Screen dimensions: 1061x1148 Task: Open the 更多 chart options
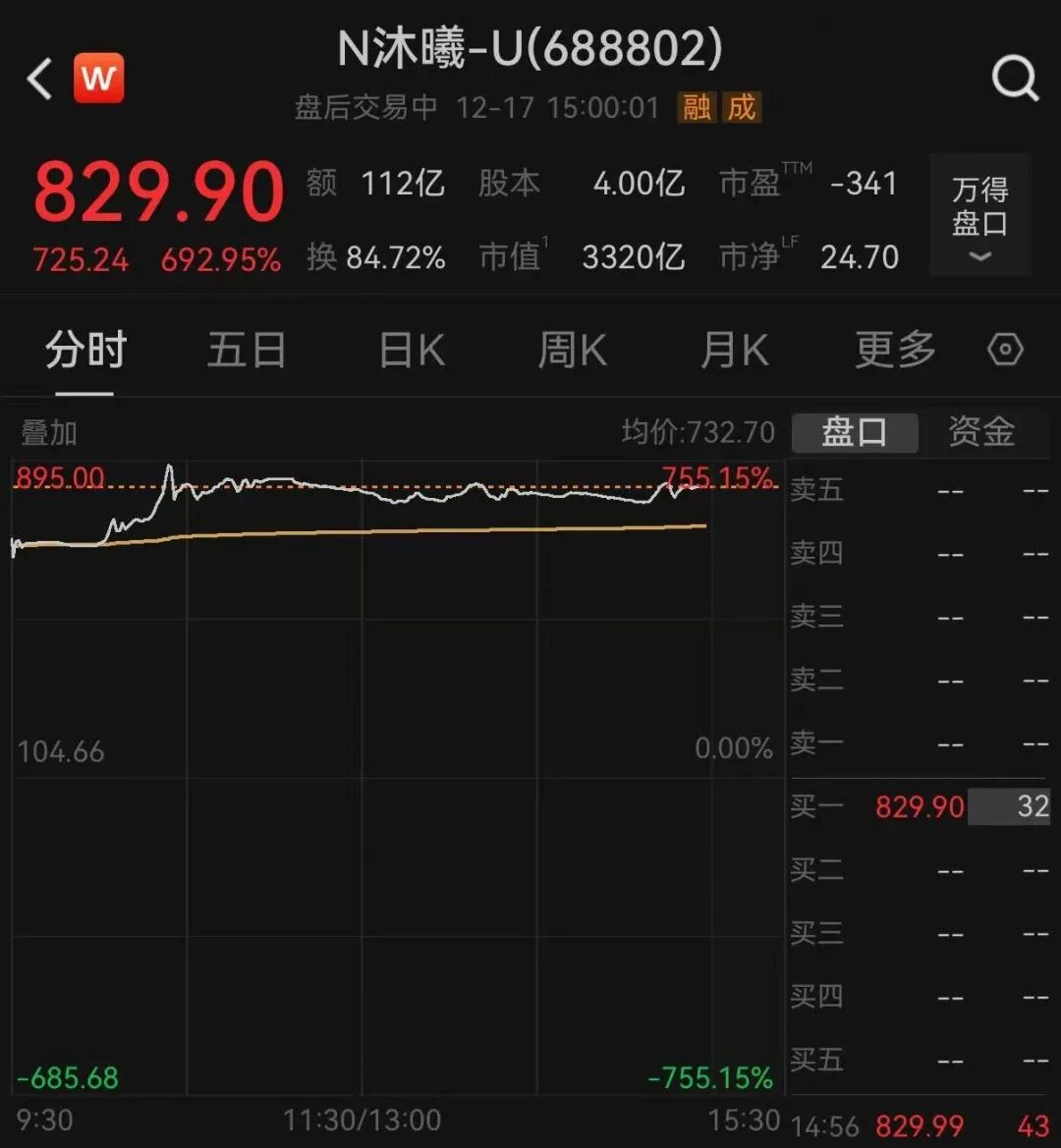(894, 351)
